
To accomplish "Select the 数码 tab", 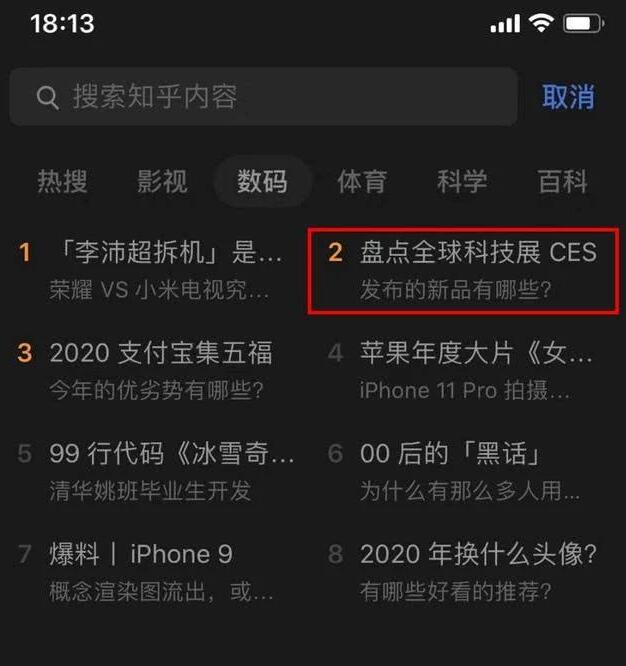I will tap(262, 181).
